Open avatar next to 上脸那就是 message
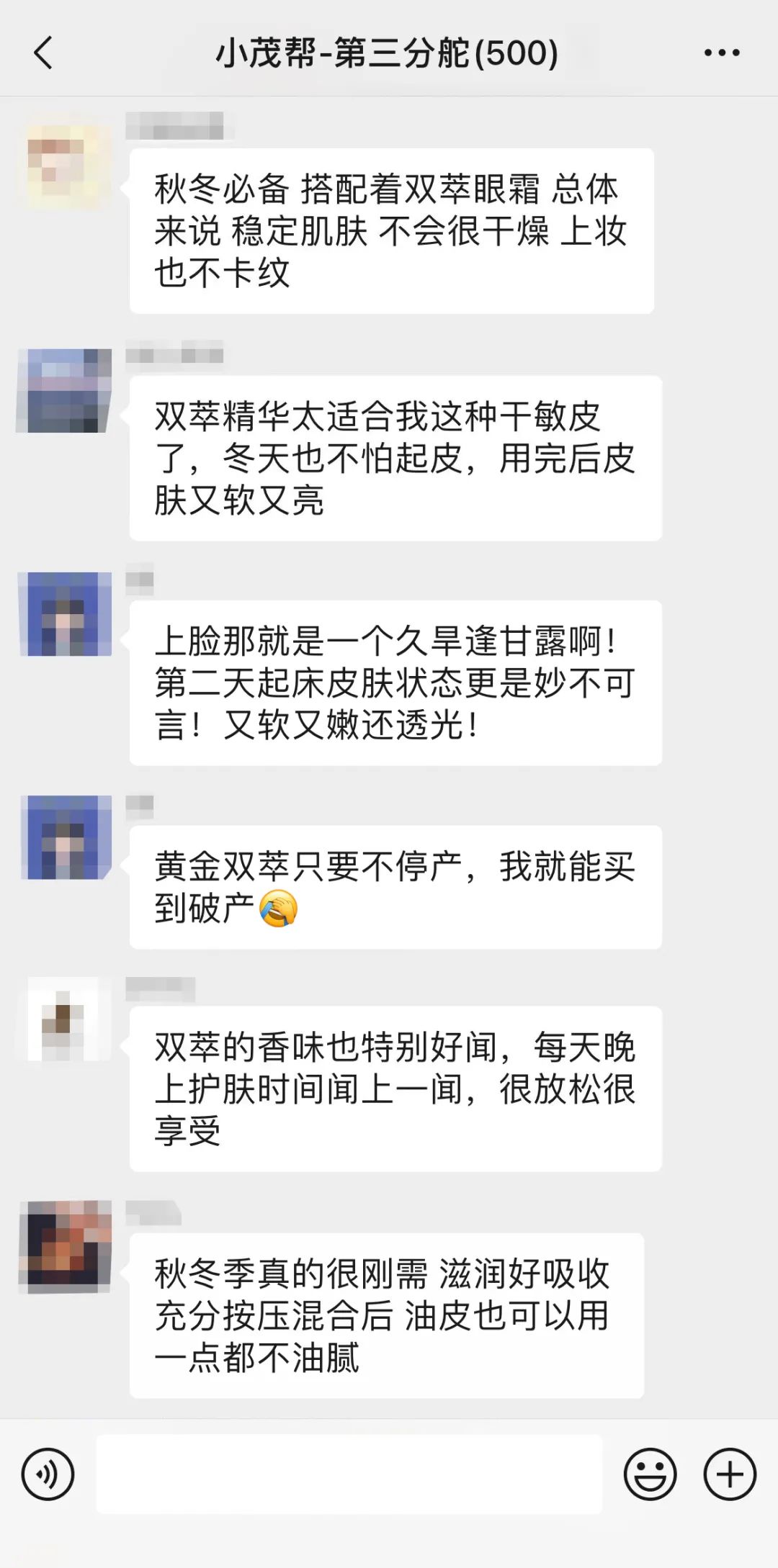This screenshot has height=1568, width=778. [x=65, y=614]
